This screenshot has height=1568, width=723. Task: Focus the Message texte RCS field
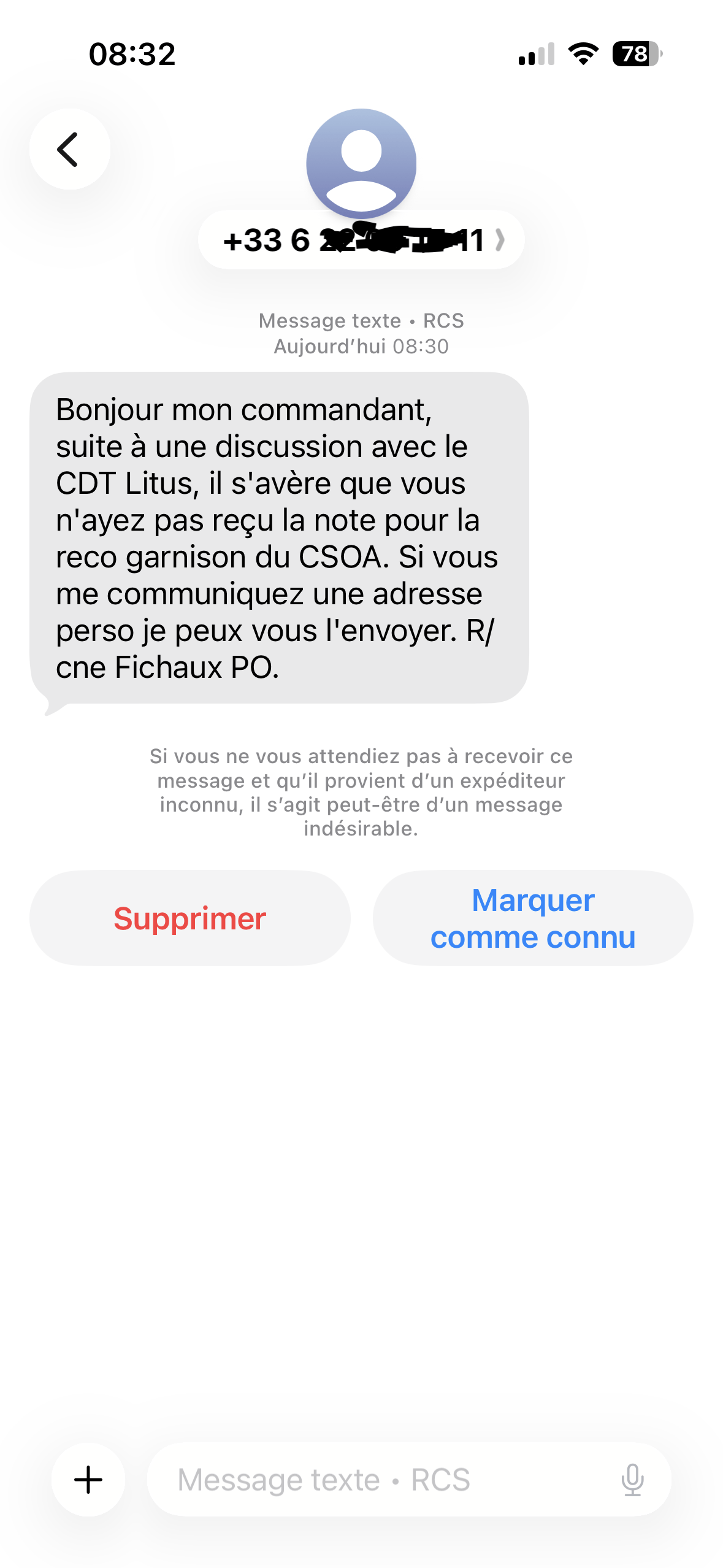click(x=380, y=1480)
